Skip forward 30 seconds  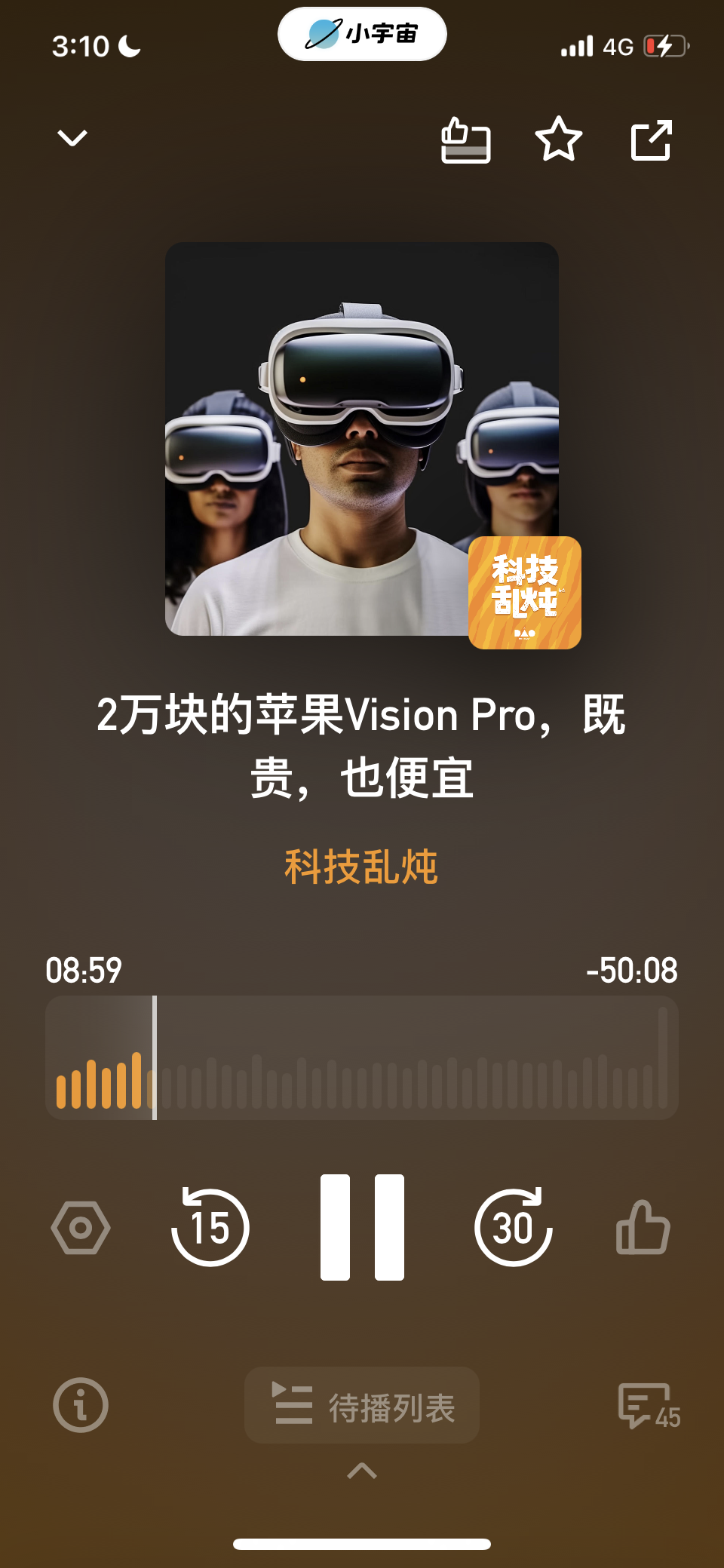tap(514, 1227)
